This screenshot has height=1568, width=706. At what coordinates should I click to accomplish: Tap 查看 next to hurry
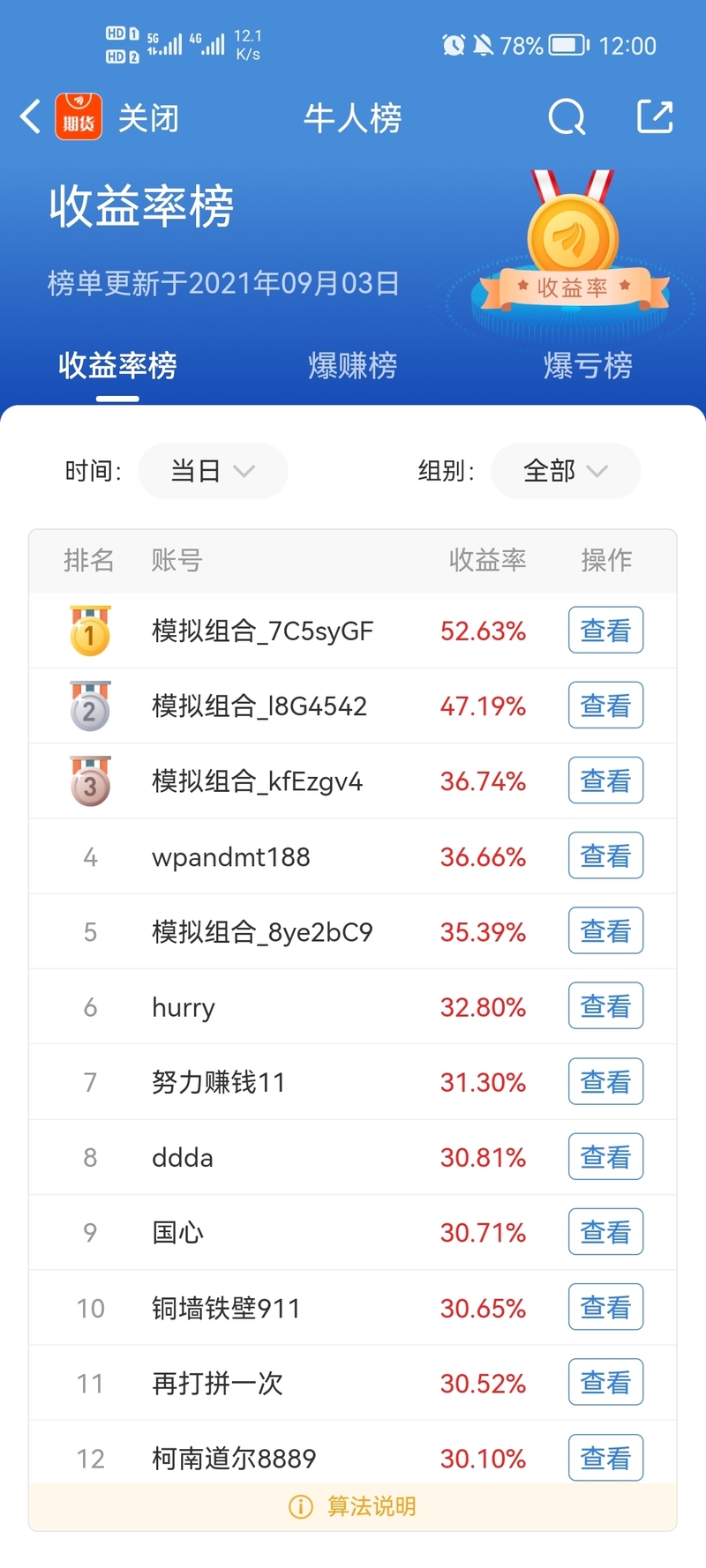[x=605, y=1006]
